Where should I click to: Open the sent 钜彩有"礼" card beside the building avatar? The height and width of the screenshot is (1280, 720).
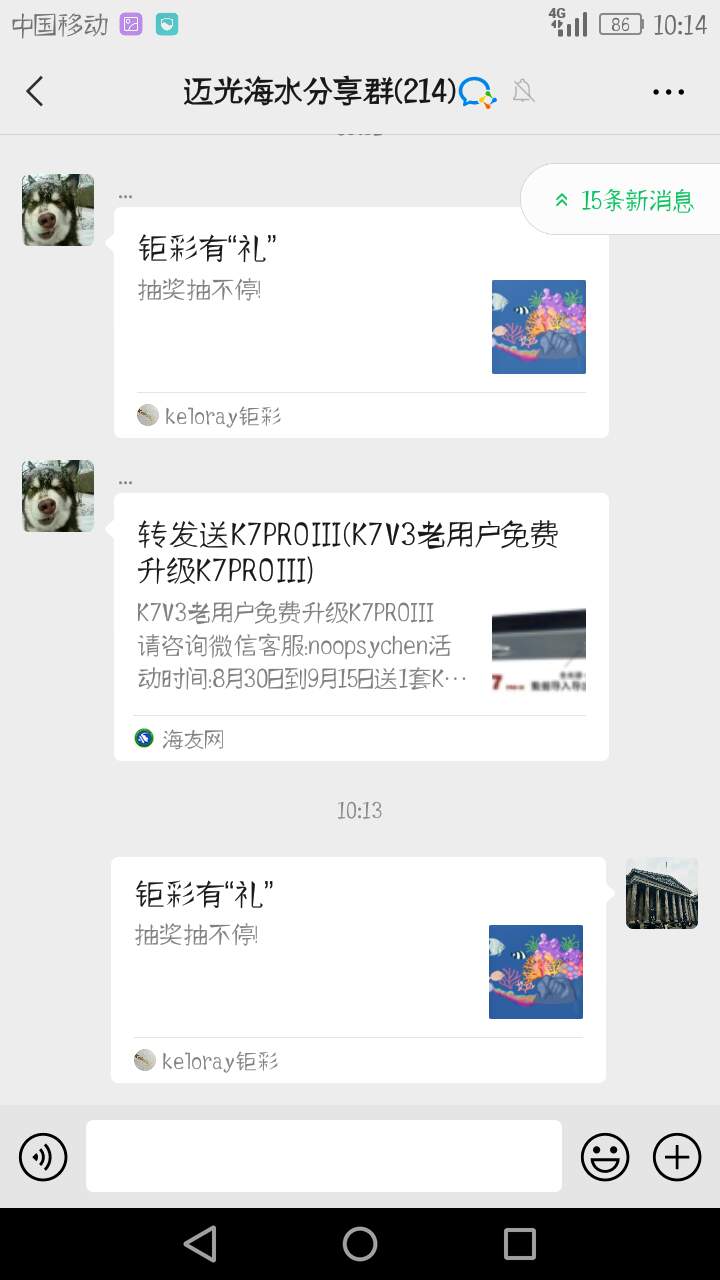358,969
